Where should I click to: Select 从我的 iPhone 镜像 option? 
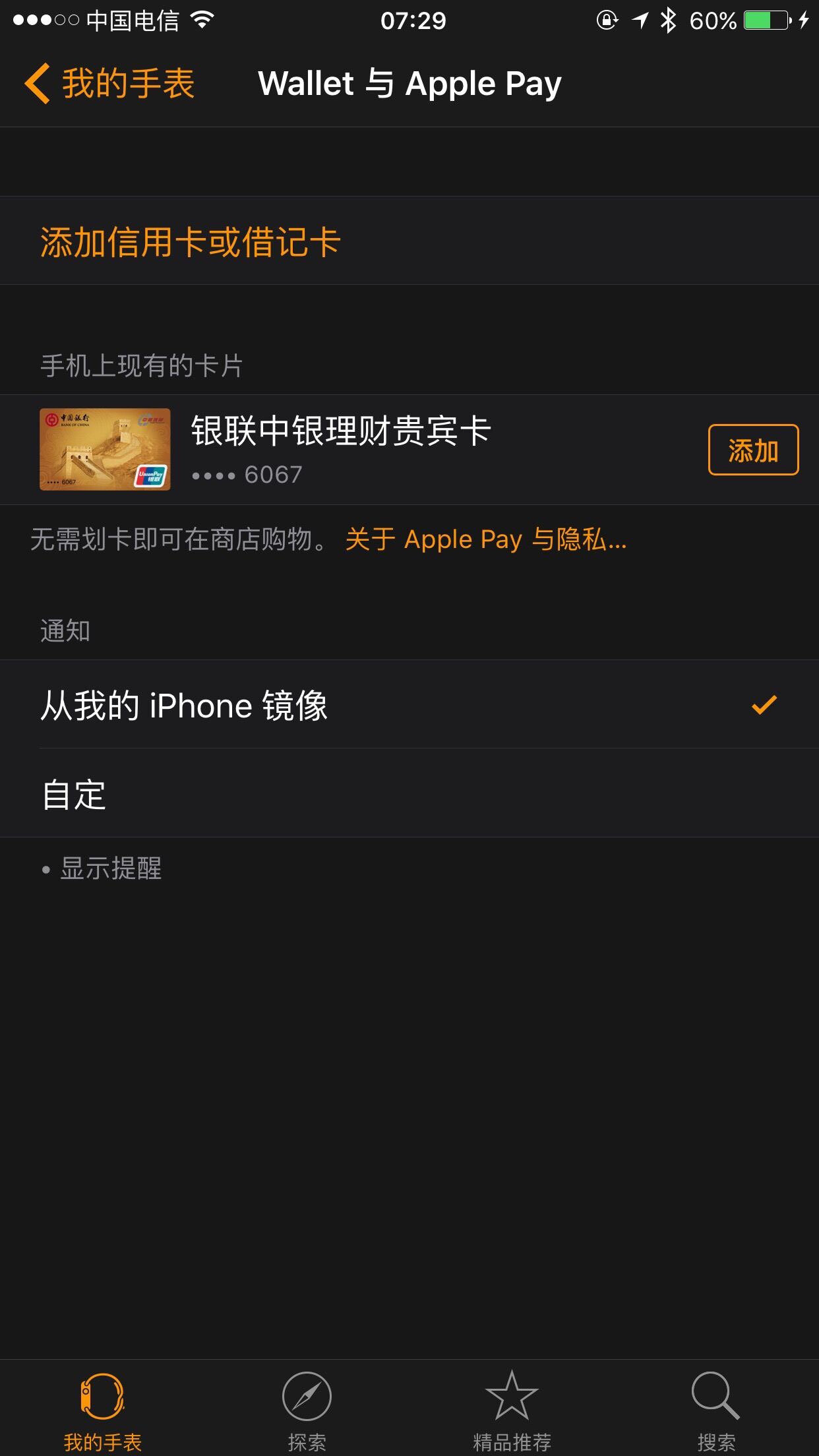coord(409,704)
